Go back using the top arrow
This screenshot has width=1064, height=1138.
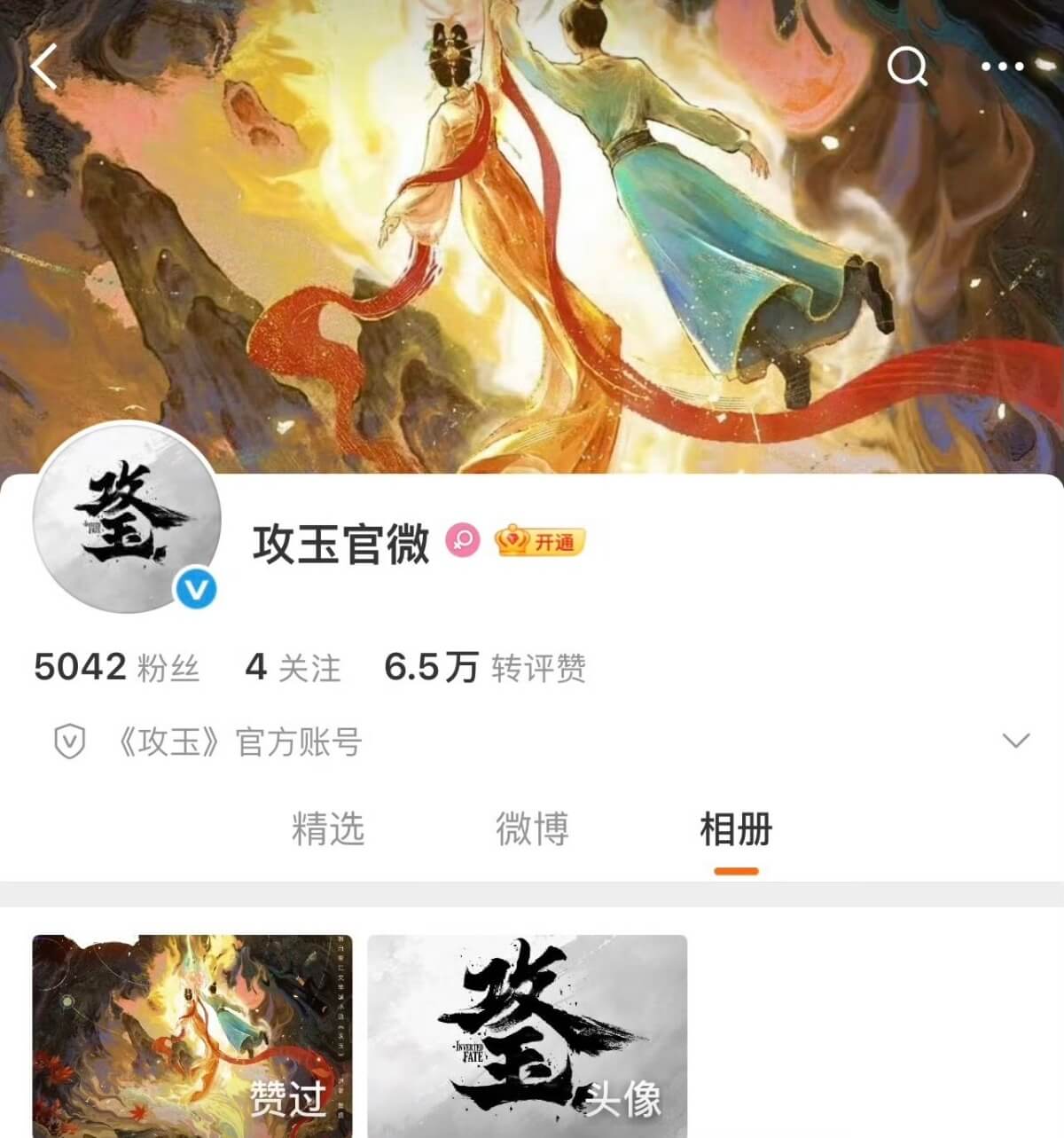(43, 67)
